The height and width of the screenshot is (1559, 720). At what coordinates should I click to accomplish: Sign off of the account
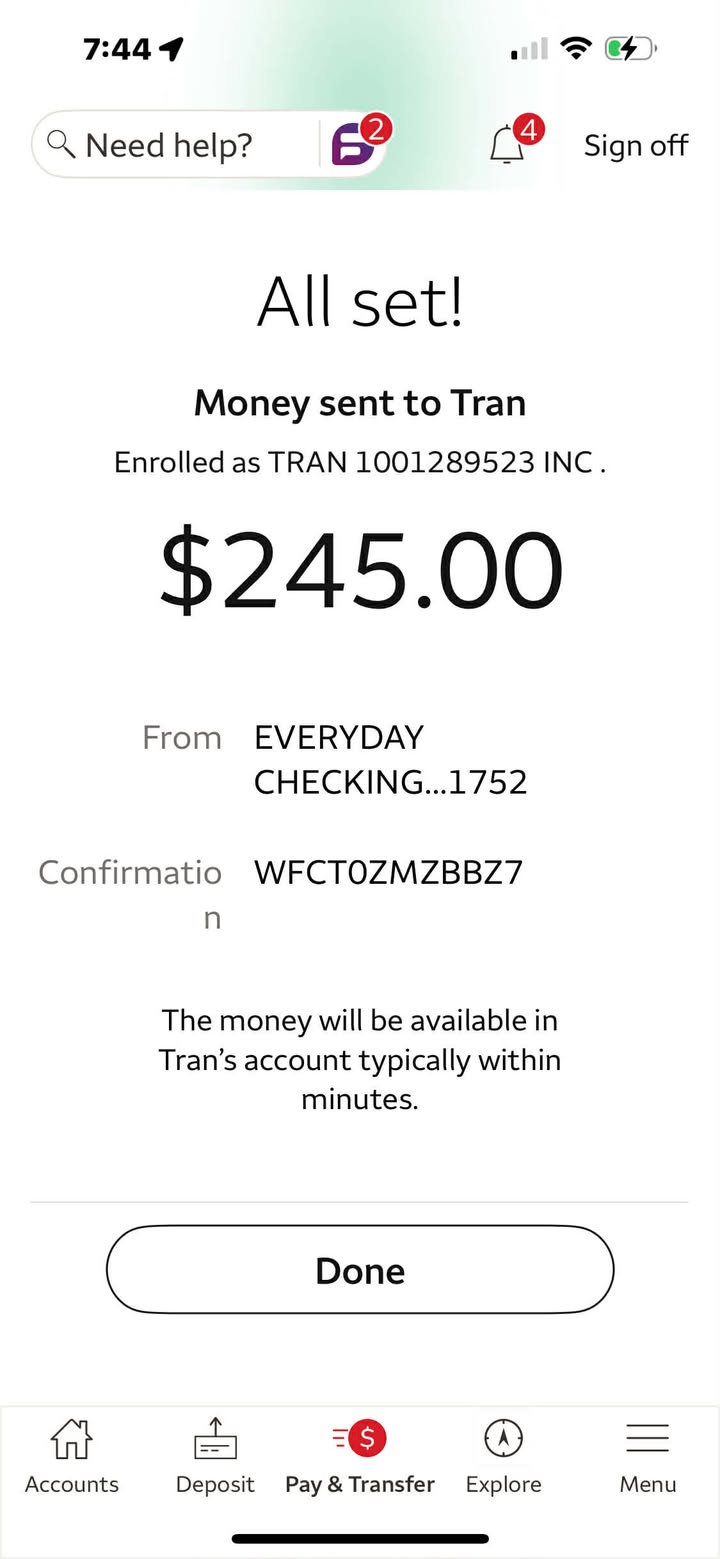click(x=636, y=146)
